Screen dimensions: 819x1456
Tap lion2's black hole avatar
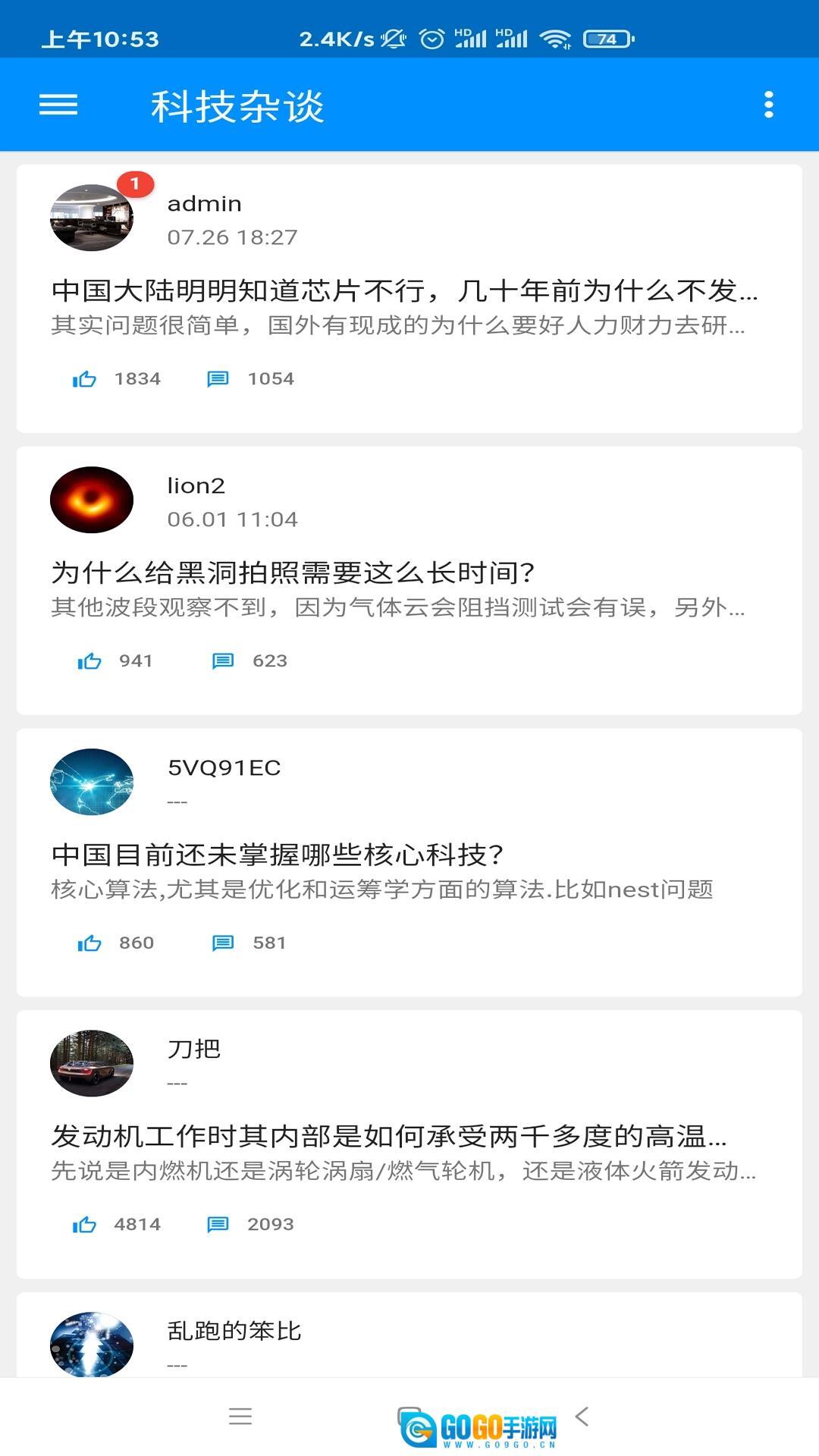point(92,500)
